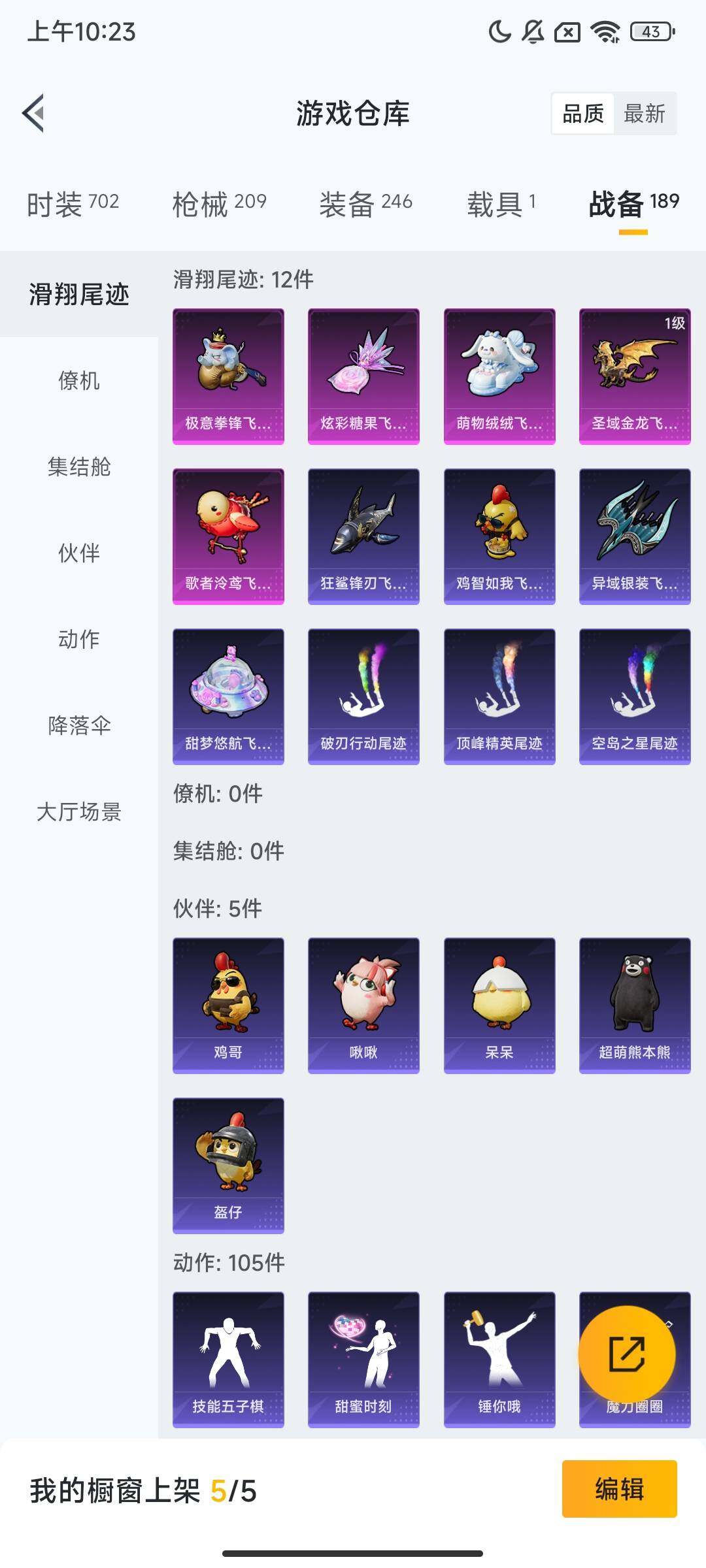
Task: Switch to the 枪械 tab
Action: point(219,204)
